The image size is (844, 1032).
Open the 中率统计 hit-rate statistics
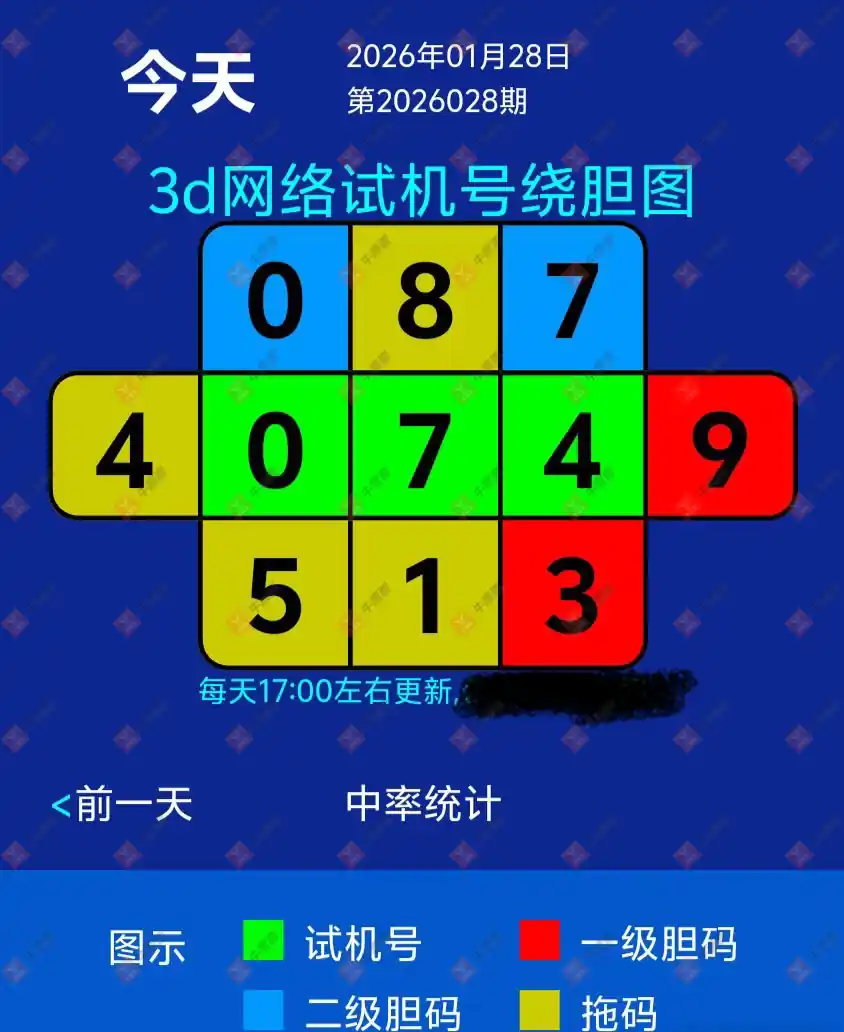coord(423,804)
